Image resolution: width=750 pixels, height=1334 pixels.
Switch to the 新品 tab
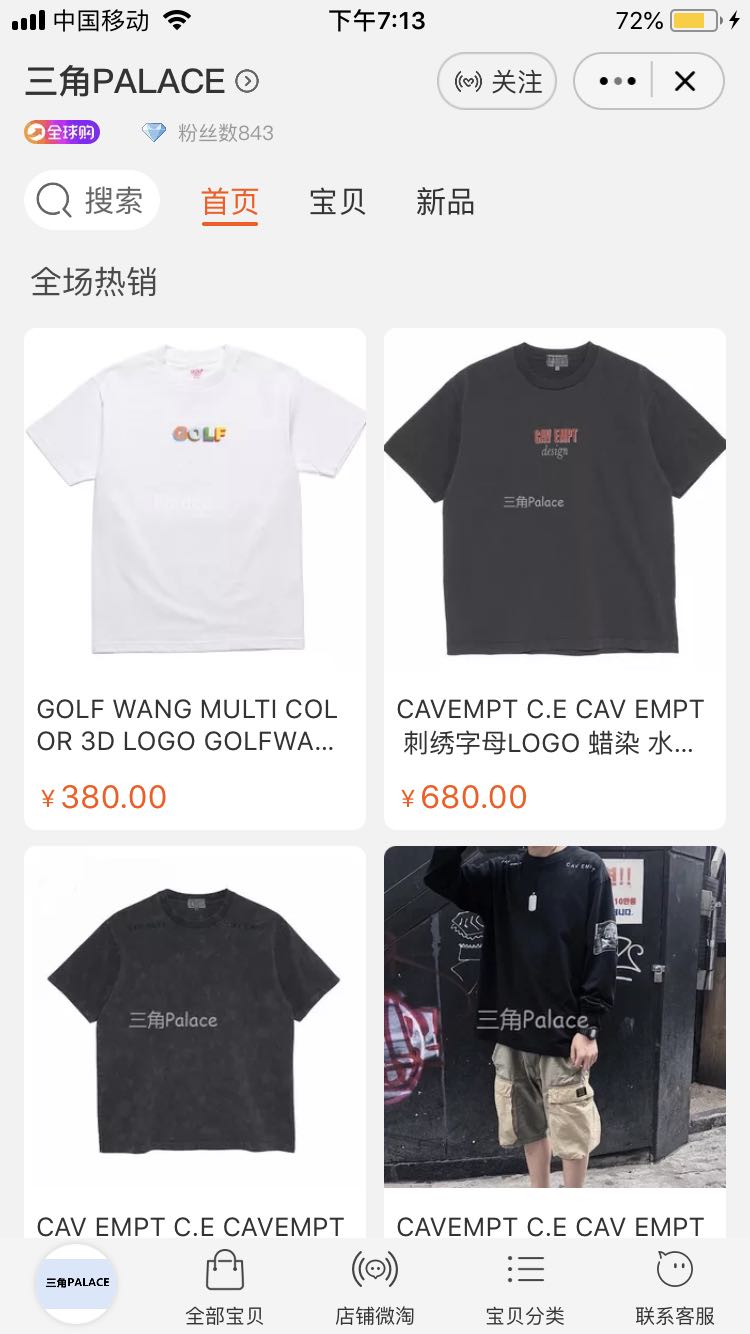click(x=445, y=202)
